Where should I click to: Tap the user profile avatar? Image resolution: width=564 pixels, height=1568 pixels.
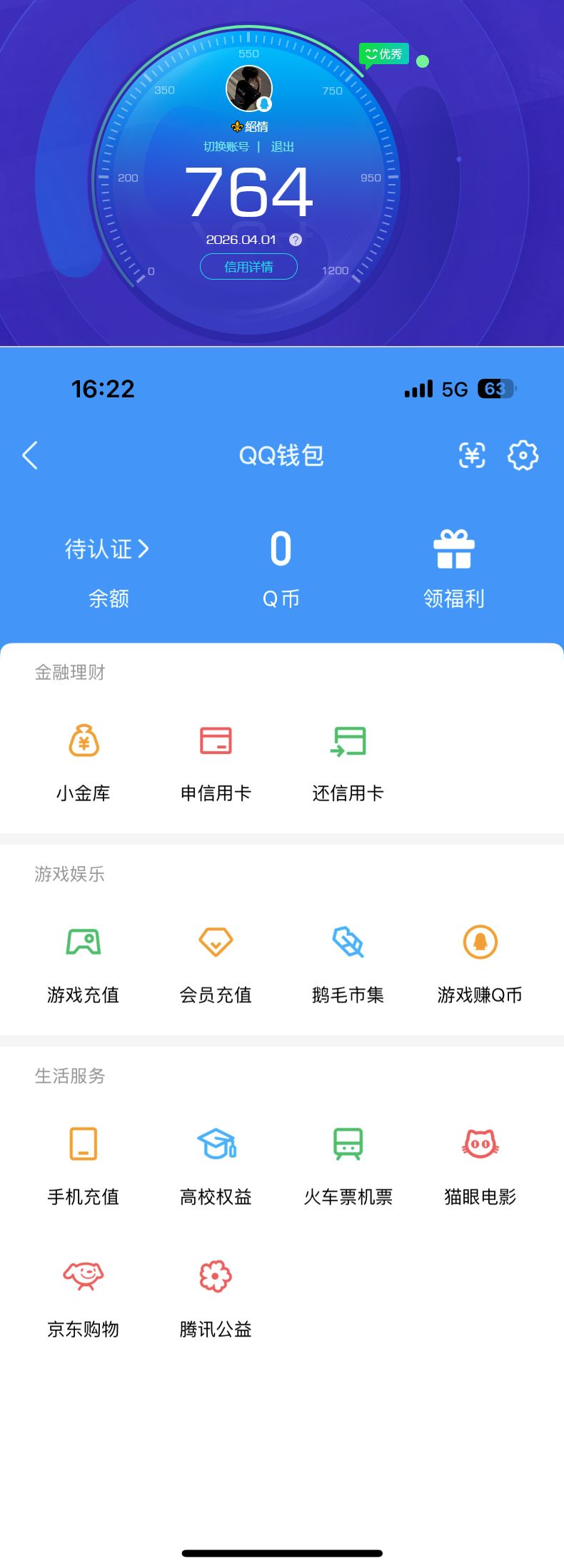248,87
